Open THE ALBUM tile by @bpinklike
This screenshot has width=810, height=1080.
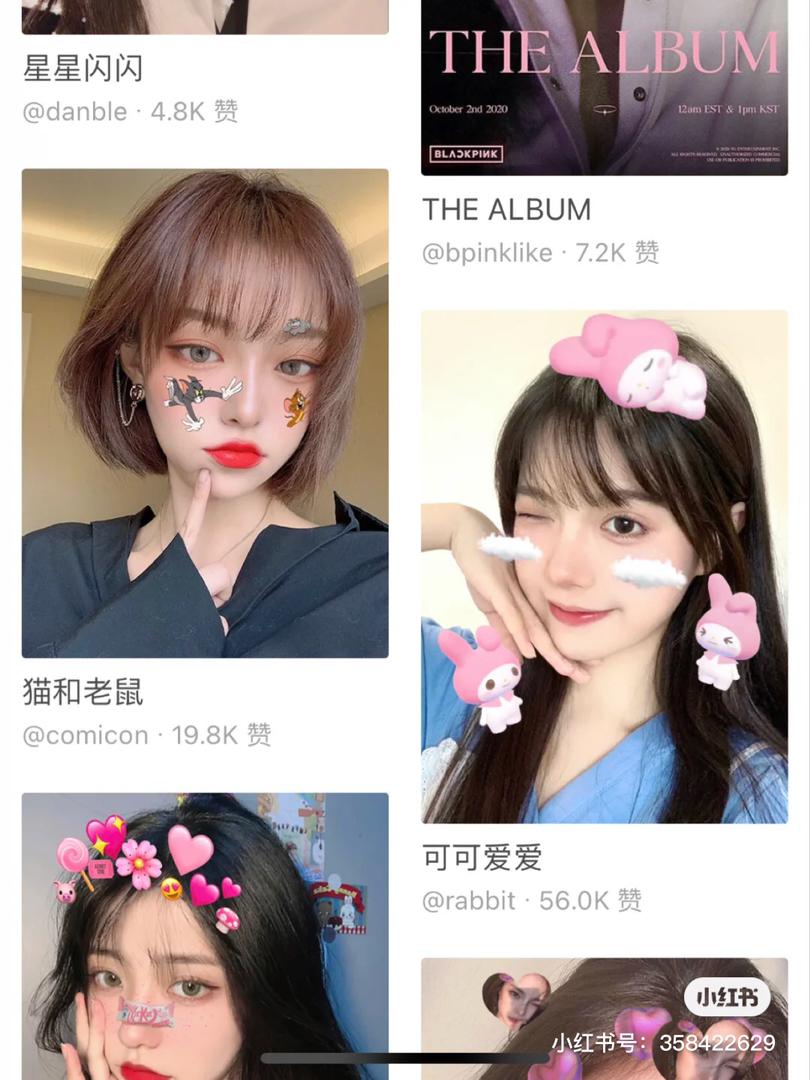pyautogui.click(x=604, y=88)
